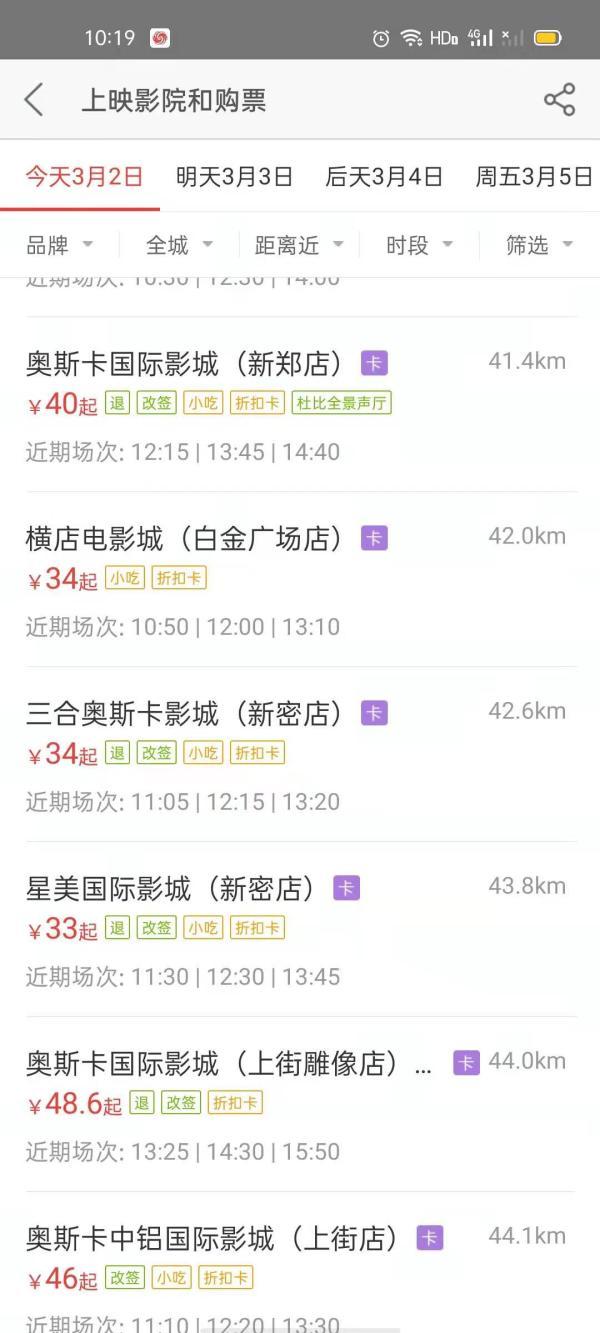Image resolution: width=600 pixels, height=1333 pixels.
Task: Switch to the 明天3月3日 date tab
Action: pos(234,177)
